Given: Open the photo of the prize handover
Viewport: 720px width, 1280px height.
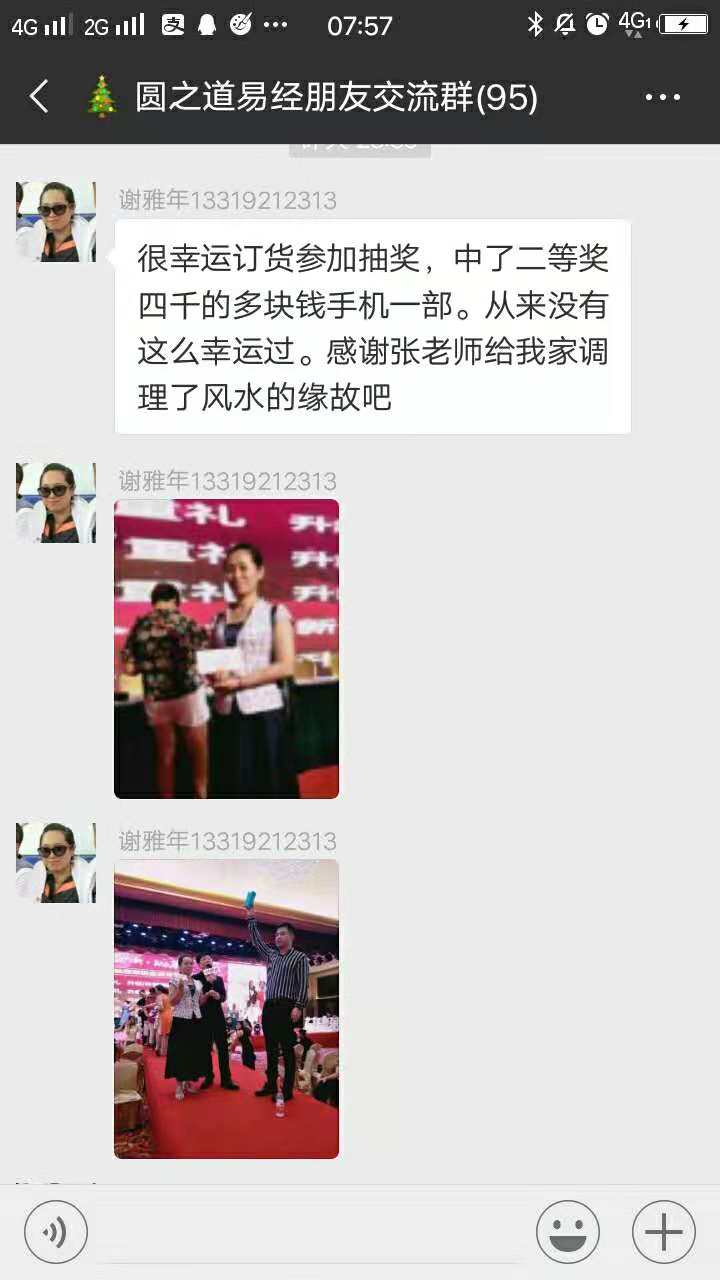Looking at the screenshot, I should click(226, 648).
